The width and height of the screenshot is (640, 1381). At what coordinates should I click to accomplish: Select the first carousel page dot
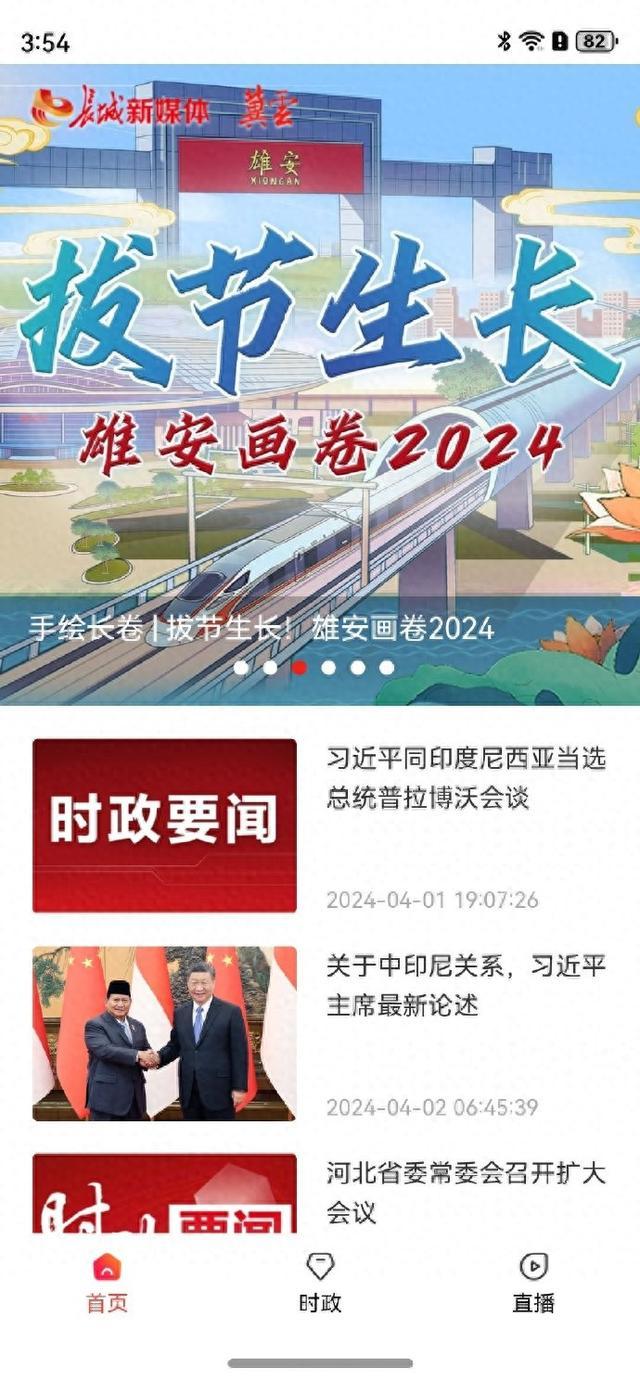(x=241, y=667)
